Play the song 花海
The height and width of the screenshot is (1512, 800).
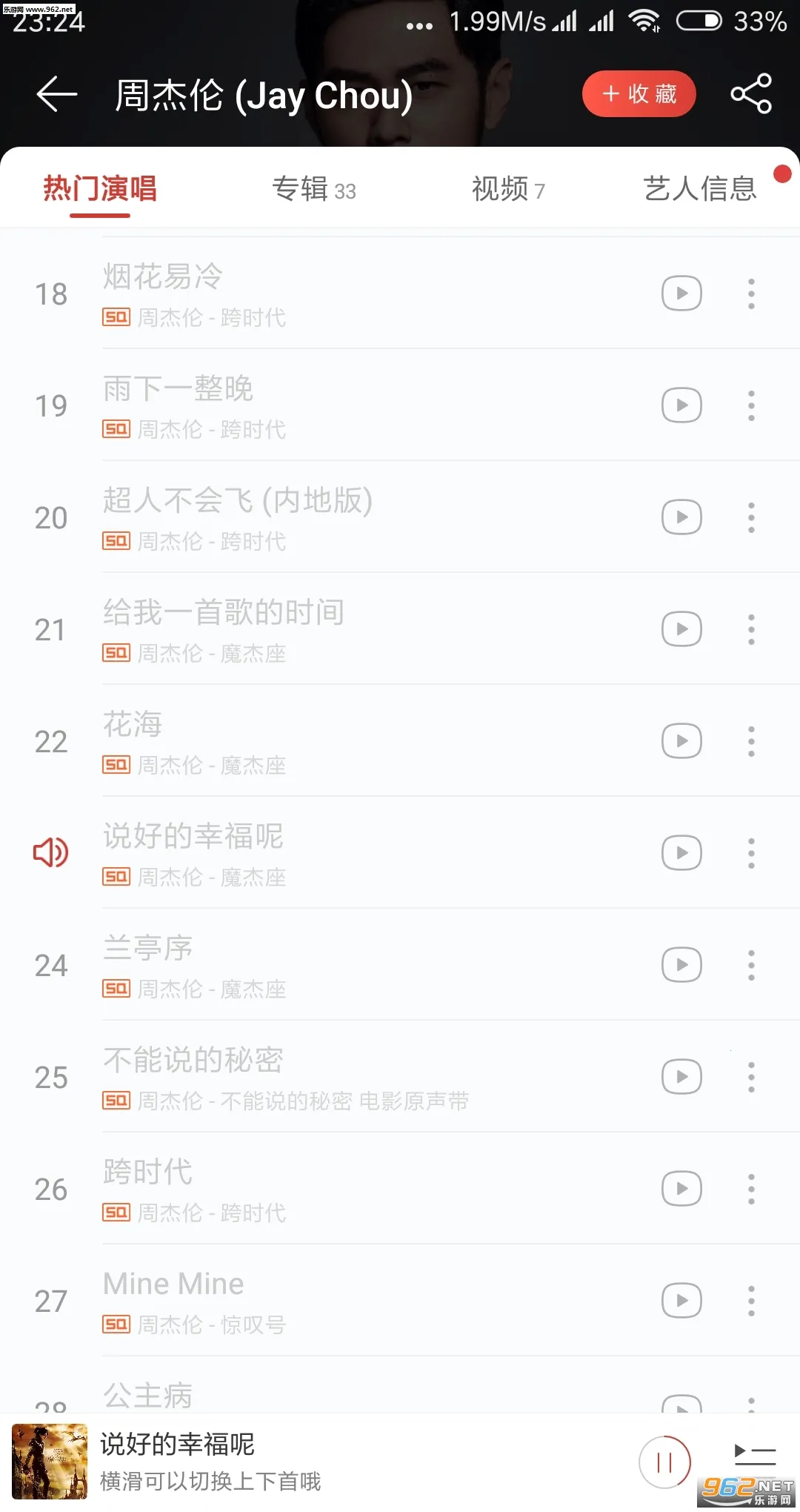[680, 740]
